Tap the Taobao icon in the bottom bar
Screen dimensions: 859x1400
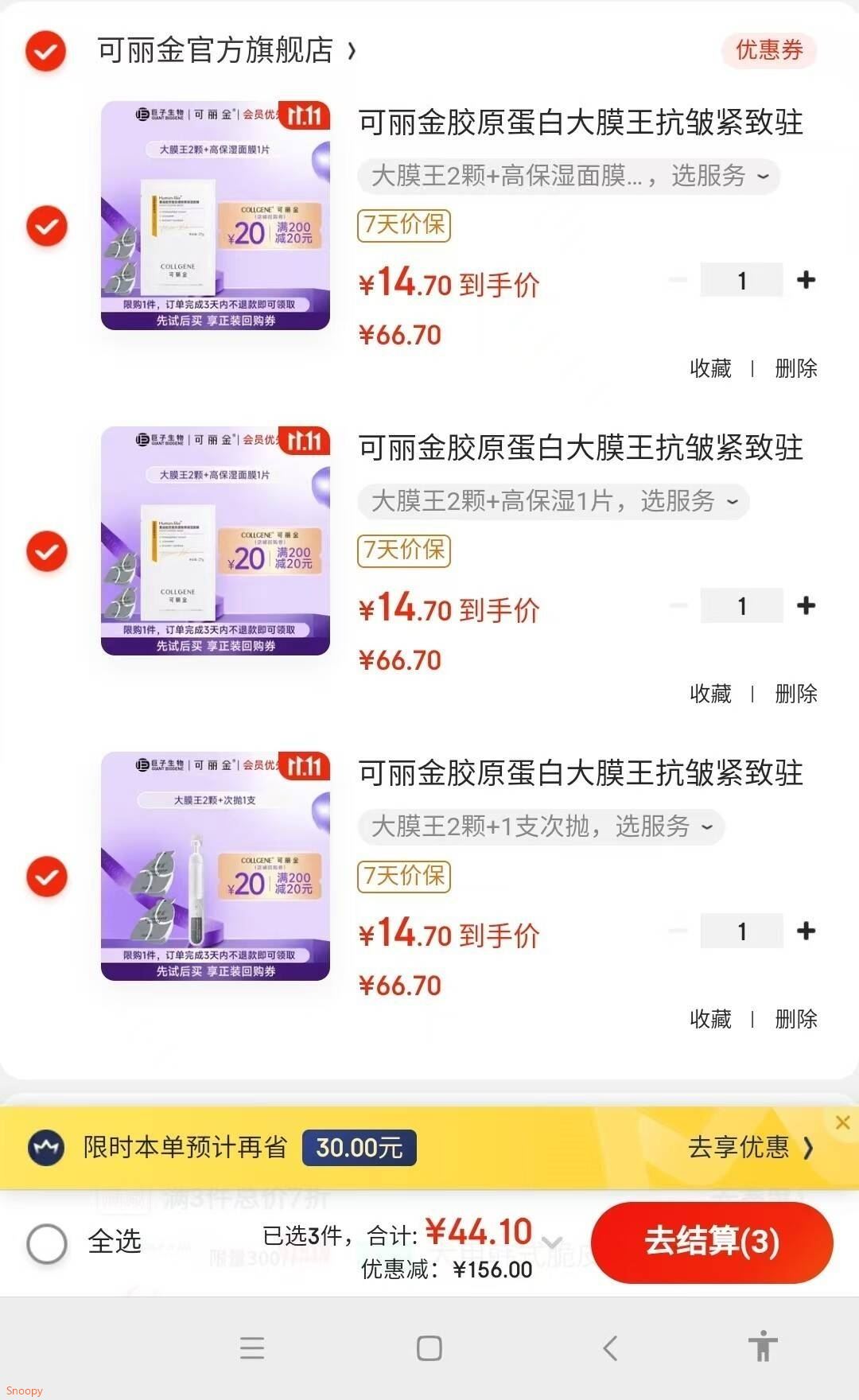coord(763,1347)
